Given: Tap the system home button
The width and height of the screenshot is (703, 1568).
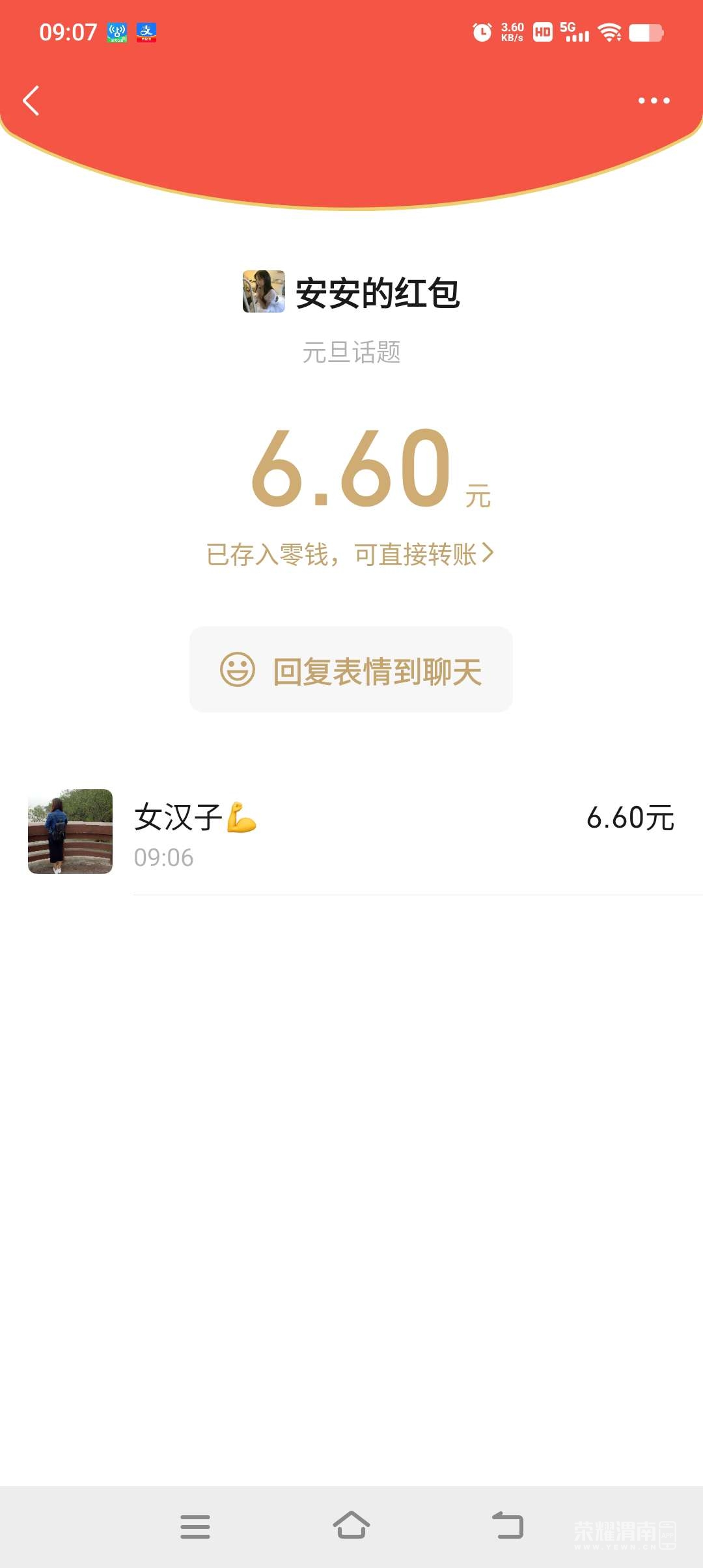Looking at the screenshot, I should coord(351,1526).
